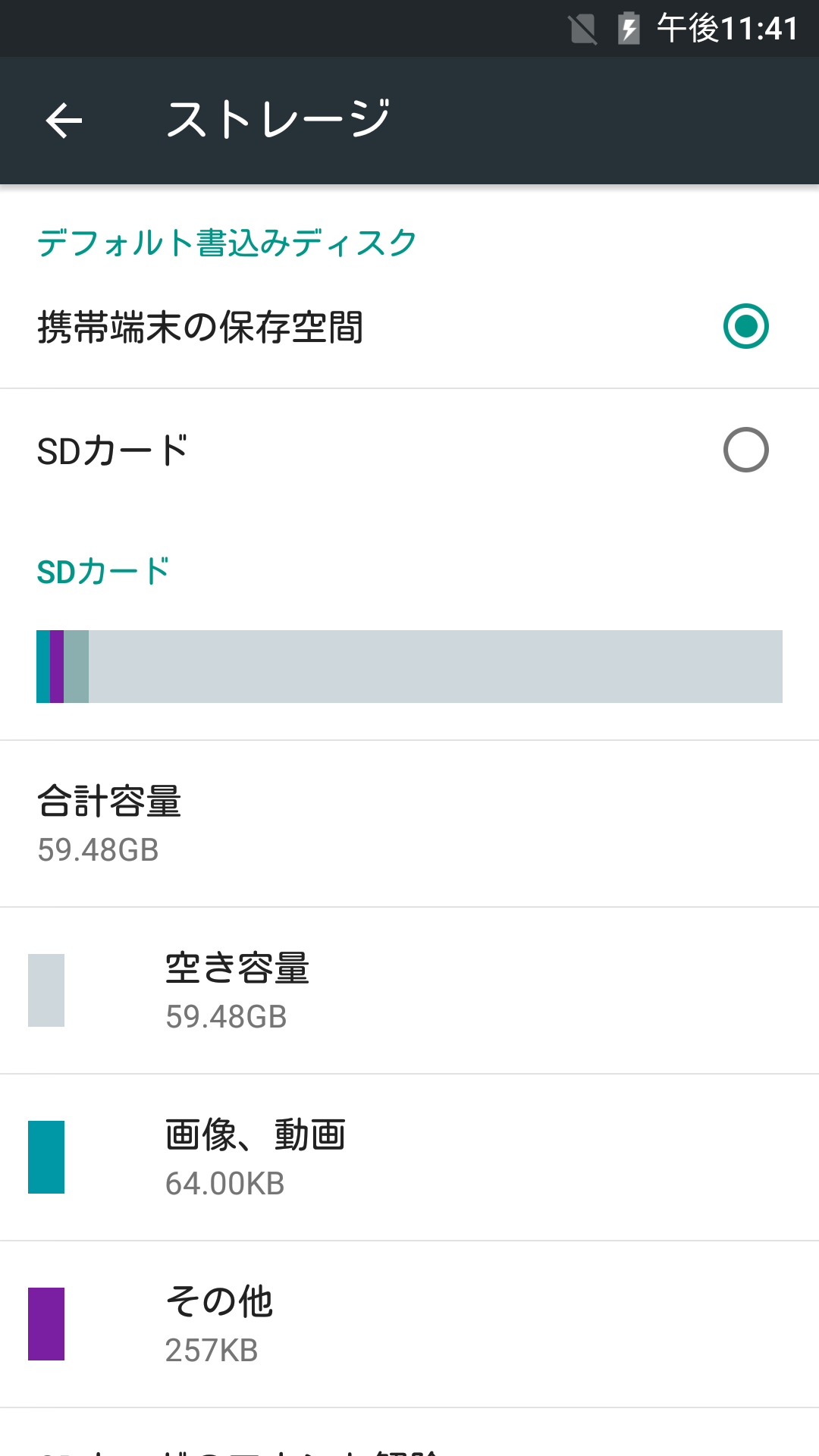
Task: Select 携帯端末の保存空間 as default write disk
Action: tap(409, 327)
